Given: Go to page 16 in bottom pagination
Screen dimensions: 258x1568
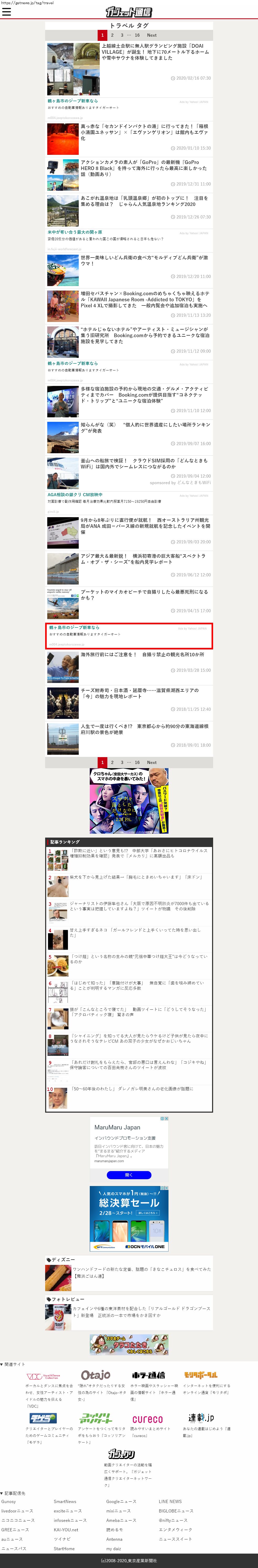Looking at the screenshot, I should (x=137, y=762).
